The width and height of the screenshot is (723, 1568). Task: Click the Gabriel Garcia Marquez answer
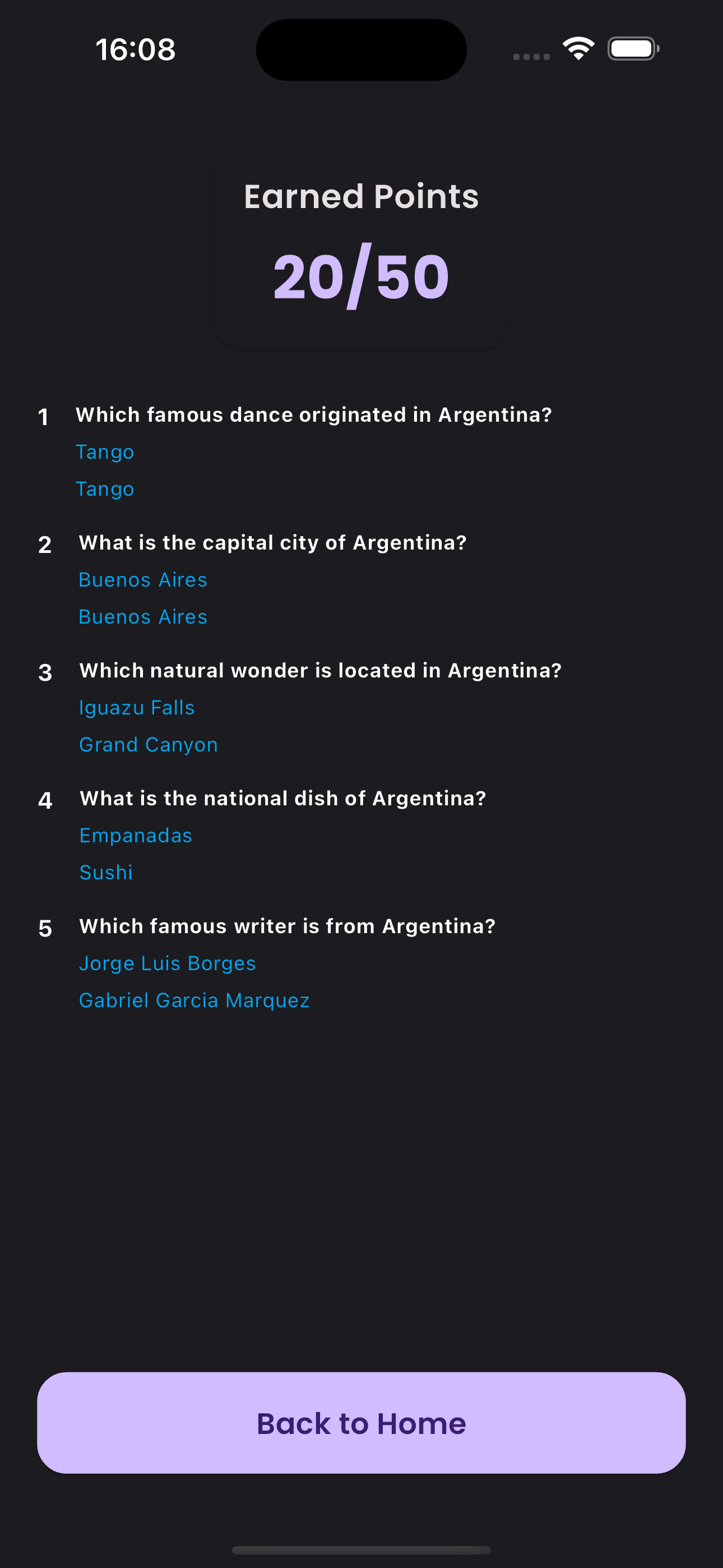coord(193,1000)
